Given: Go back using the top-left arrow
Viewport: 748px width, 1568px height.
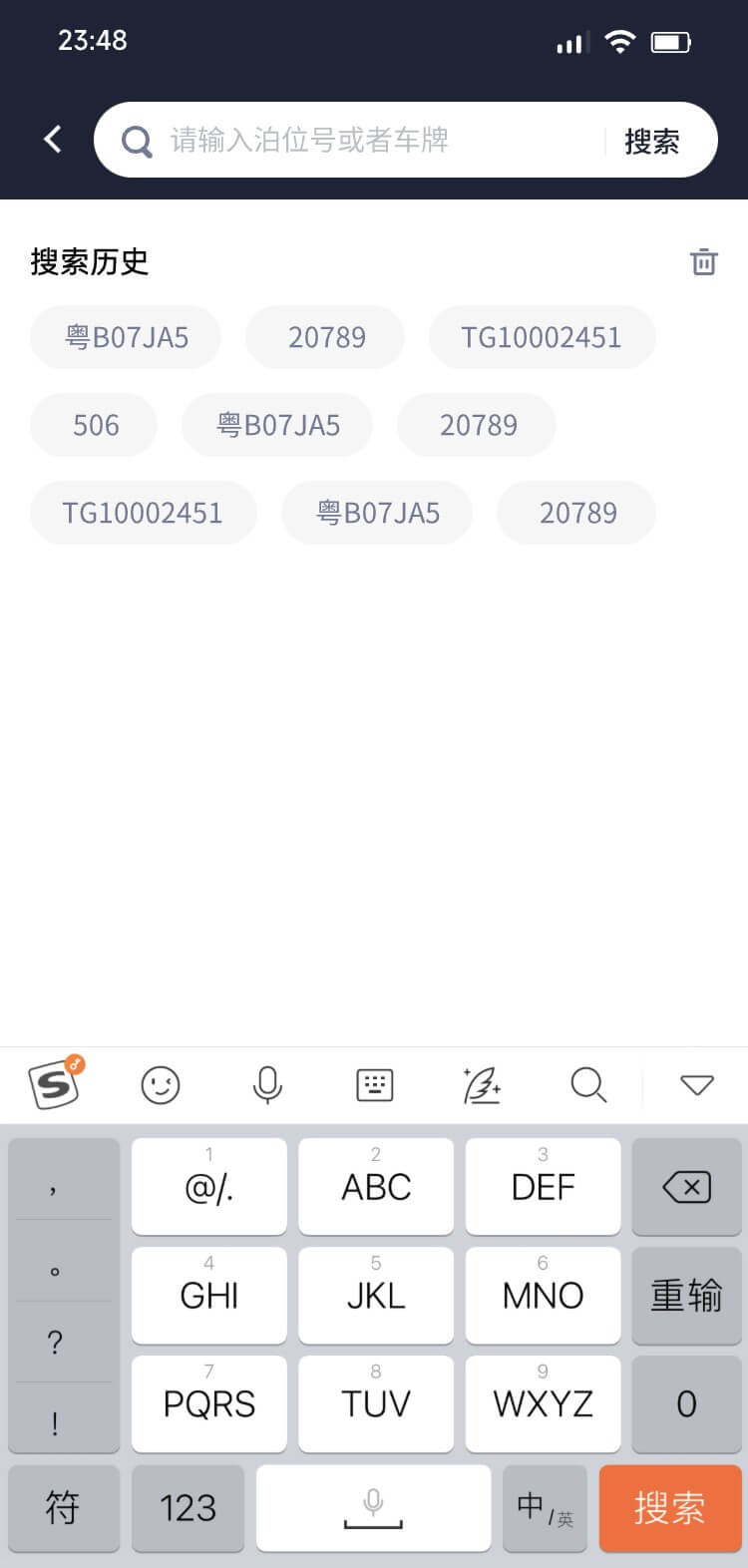Looking at the screenshot, I should click(53, 140).
